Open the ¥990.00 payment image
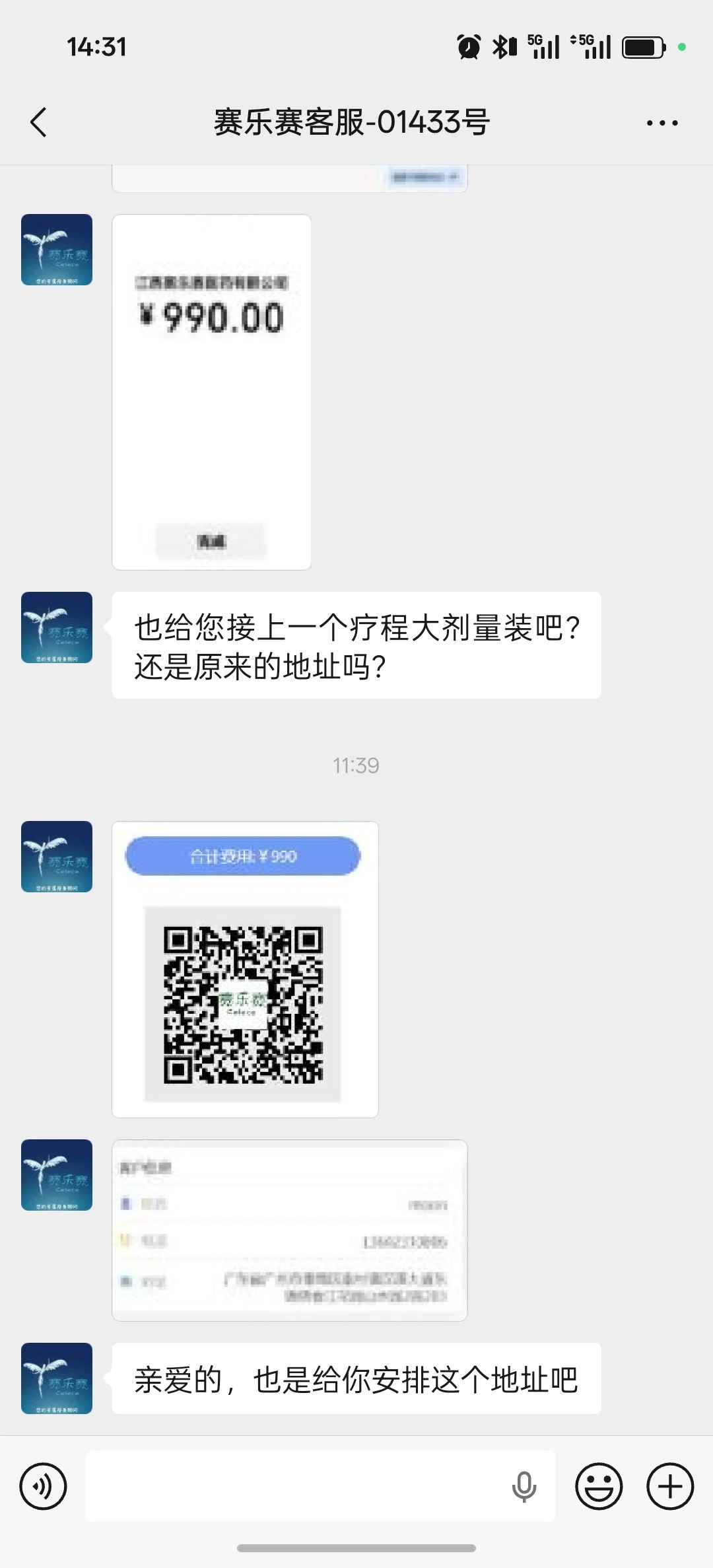 click(211, 392)
